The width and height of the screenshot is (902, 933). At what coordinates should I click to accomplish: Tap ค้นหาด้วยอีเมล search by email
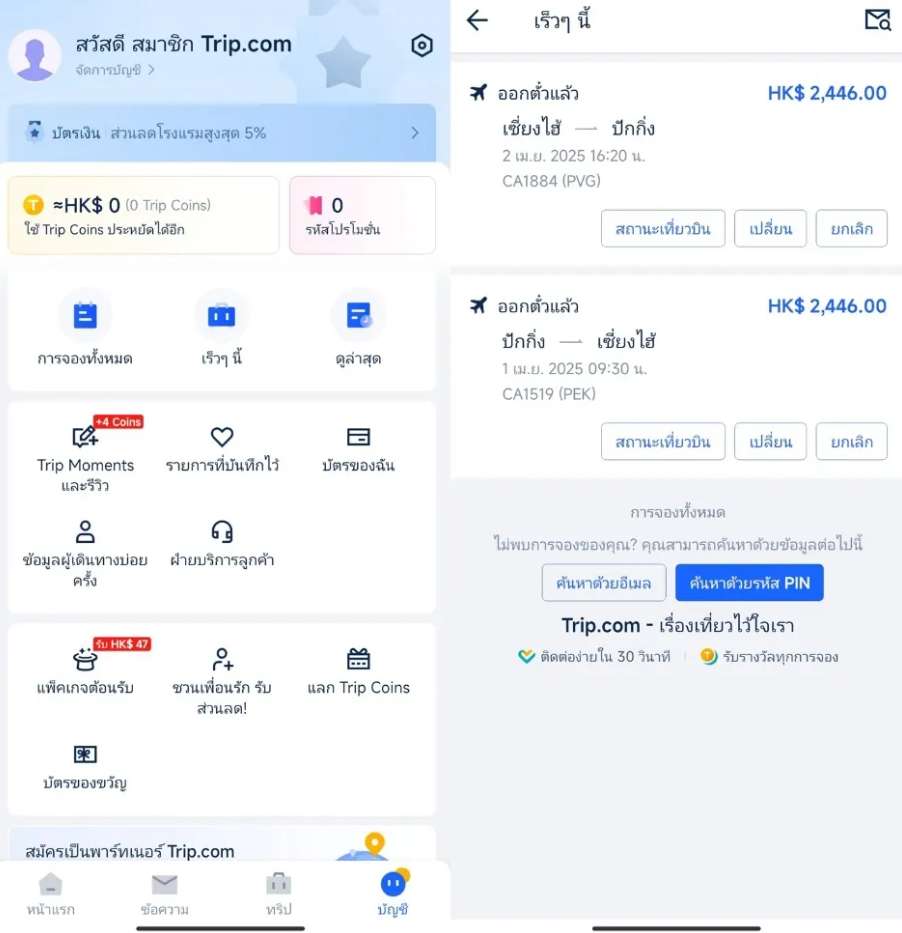[x=604, y=583]
